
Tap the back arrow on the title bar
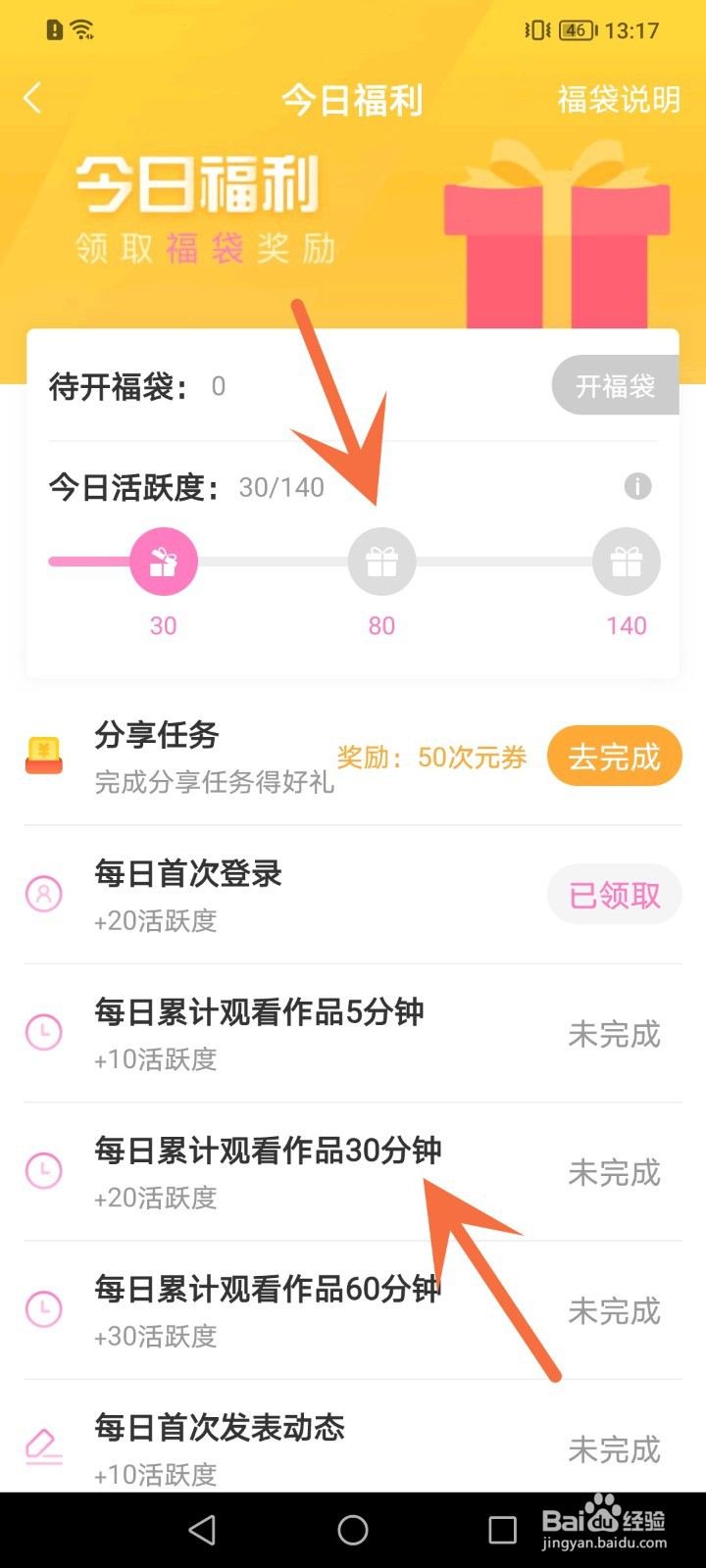coord(32,98)
